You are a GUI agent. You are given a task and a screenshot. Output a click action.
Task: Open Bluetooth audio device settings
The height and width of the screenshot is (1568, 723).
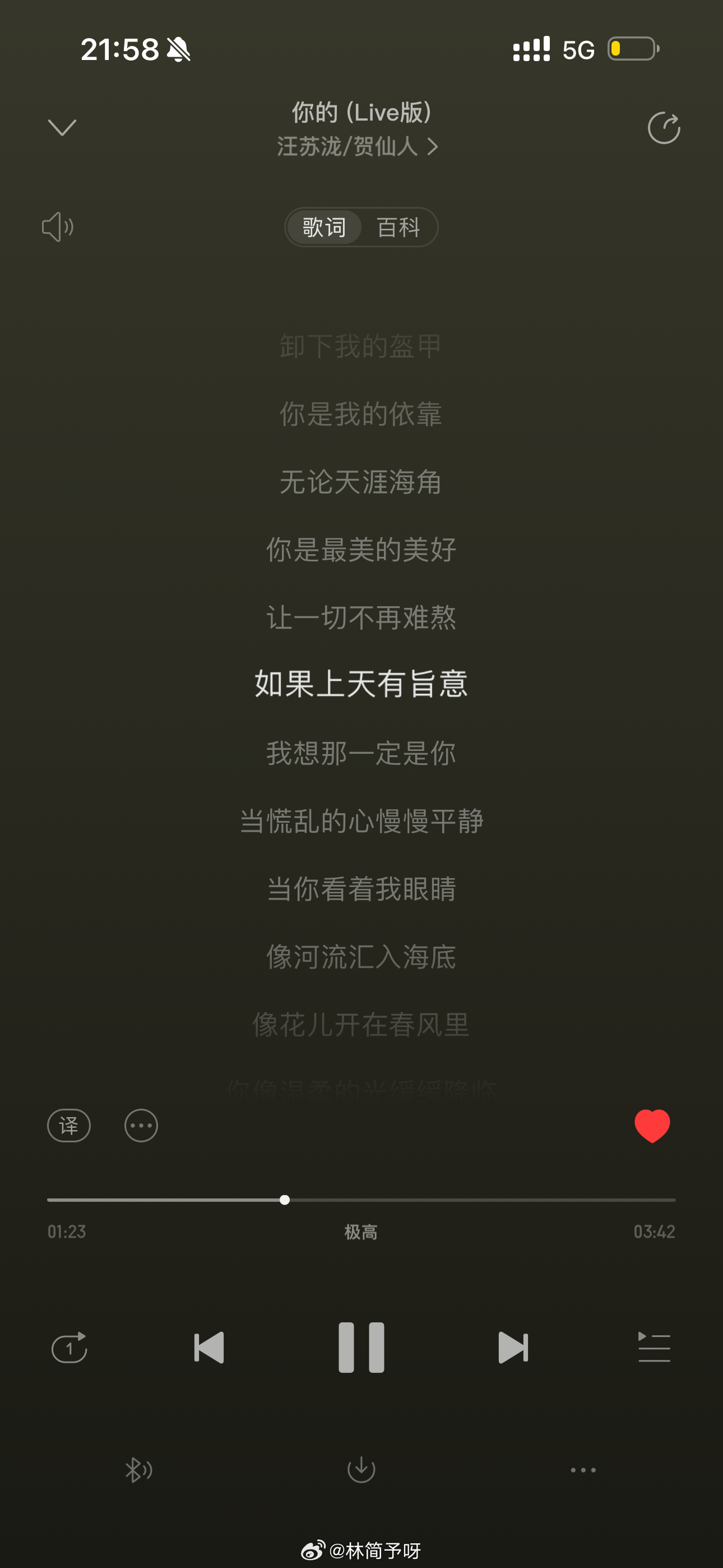pyautogui.click(x=138, y=1470)
